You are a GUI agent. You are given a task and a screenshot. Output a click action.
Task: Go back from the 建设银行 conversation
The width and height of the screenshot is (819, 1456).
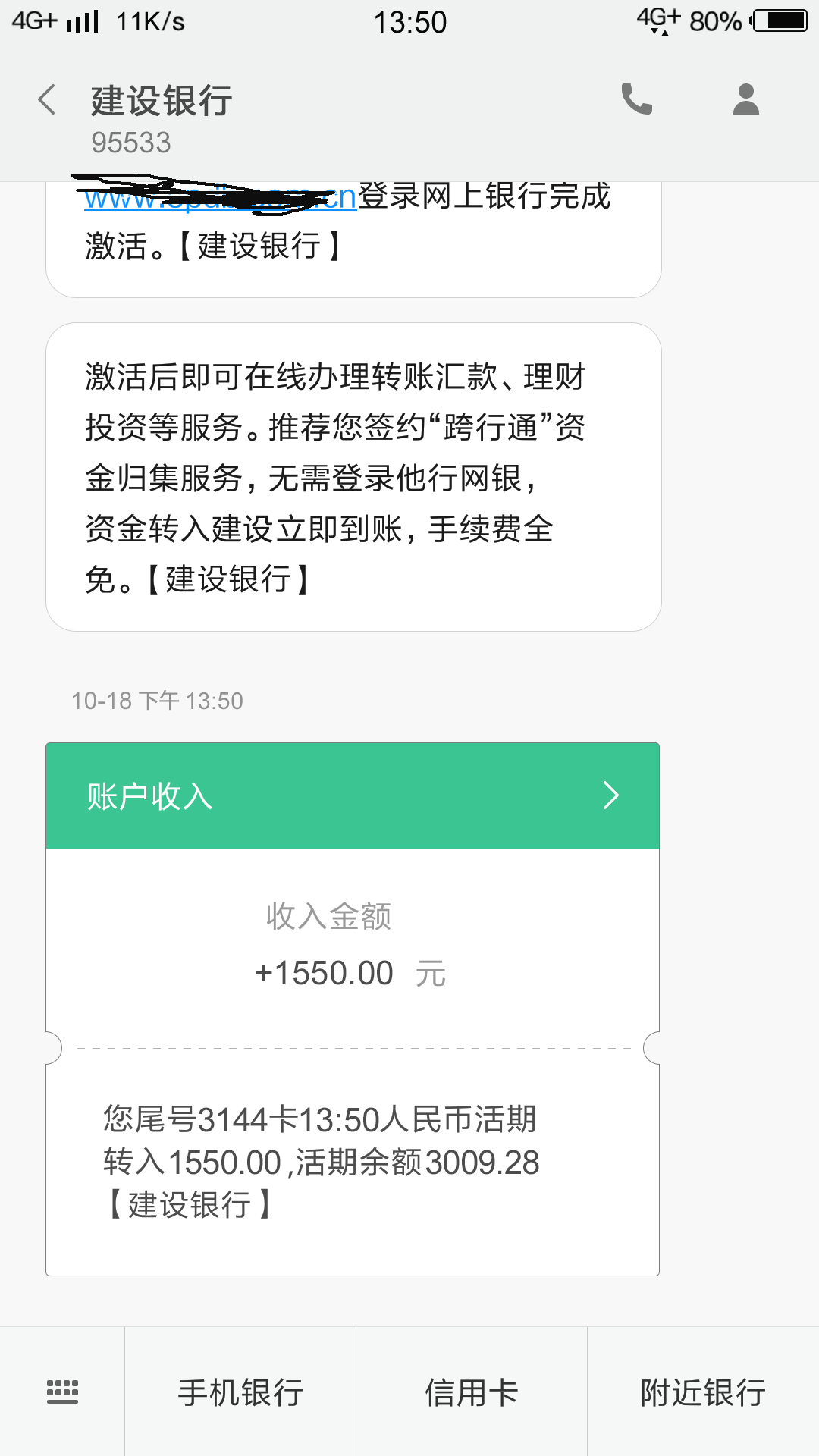47,100
